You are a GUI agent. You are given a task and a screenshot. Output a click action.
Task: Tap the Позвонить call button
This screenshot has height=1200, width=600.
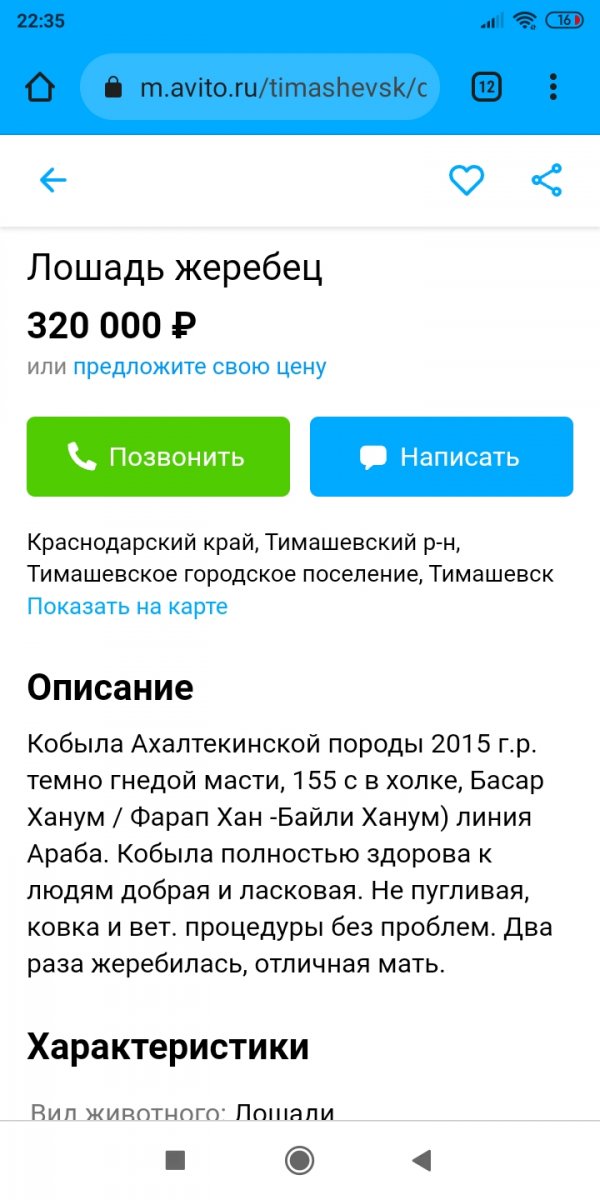pos(158,457)
